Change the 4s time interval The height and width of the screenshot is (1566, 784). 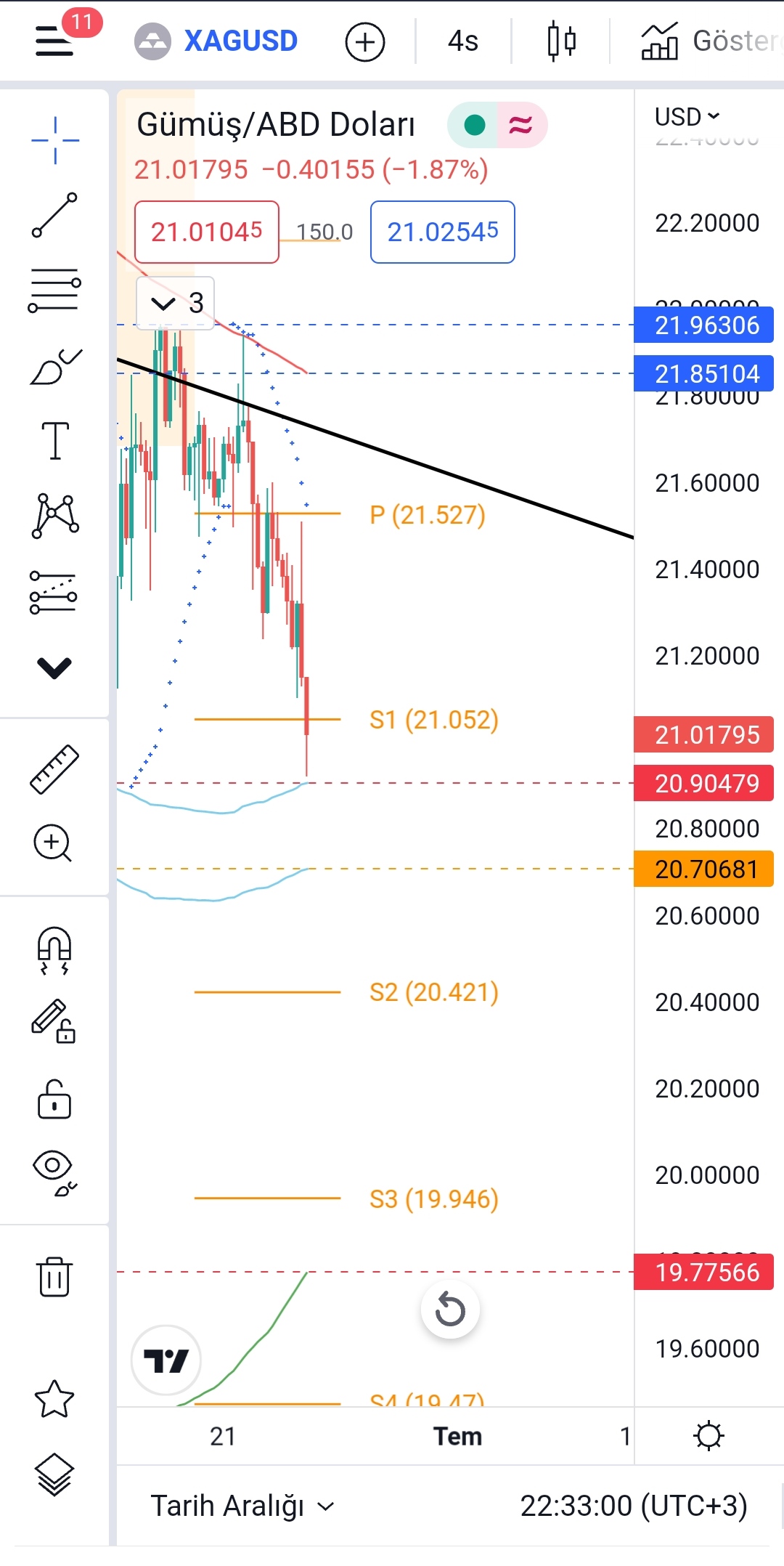point(462,41)
